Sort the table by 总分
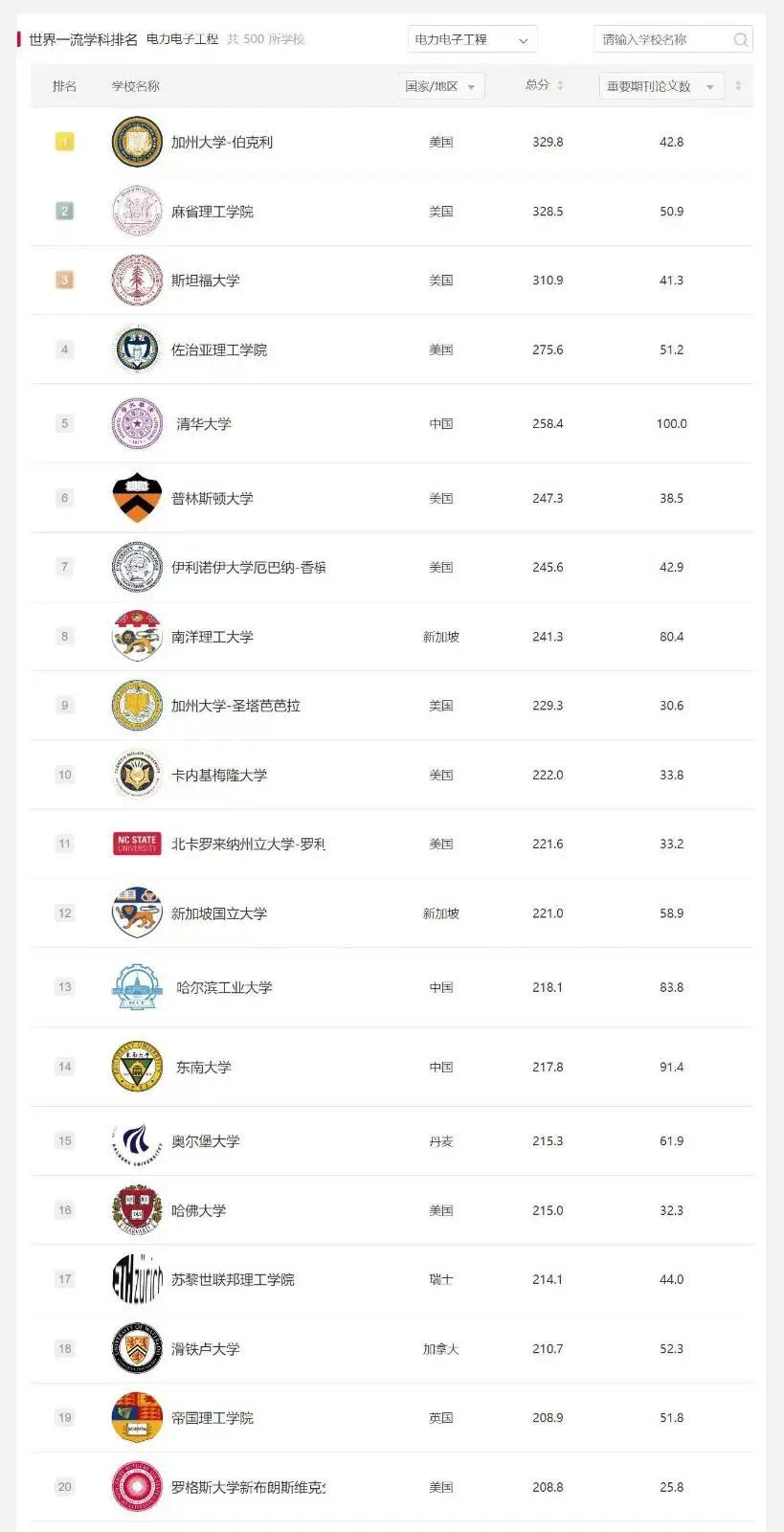This screenshot has width=784, height=1532. point(544,85)
